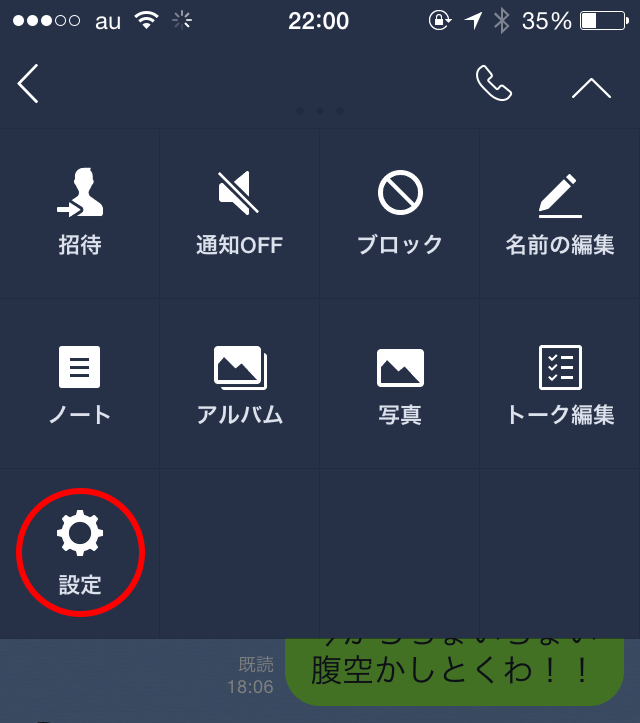Open 招待 to invite friends
This screenshot has height=723, width=640.
tap(80, 213)
